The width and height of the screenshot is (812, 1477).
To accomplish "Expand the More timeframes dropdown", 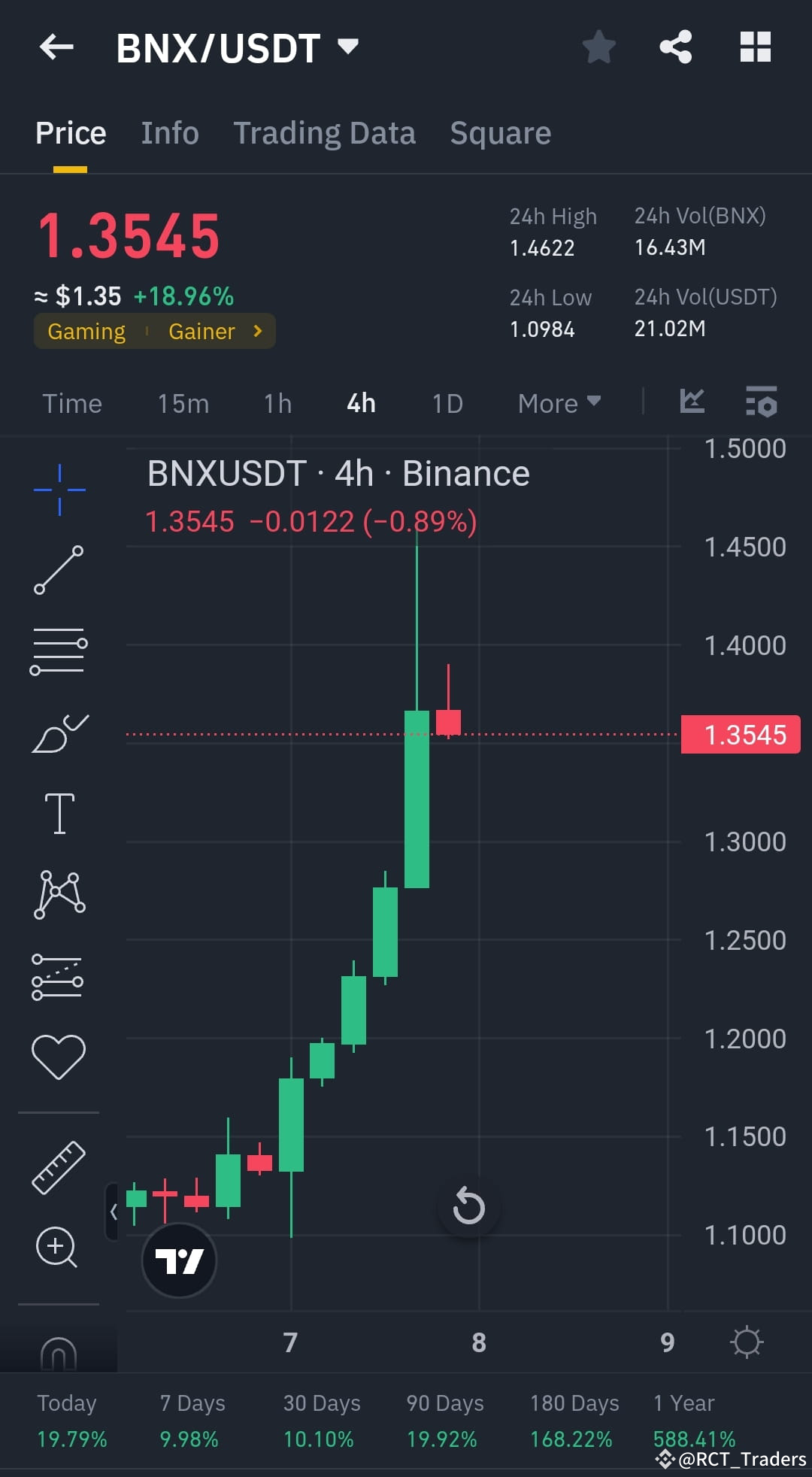I will 557,403.
